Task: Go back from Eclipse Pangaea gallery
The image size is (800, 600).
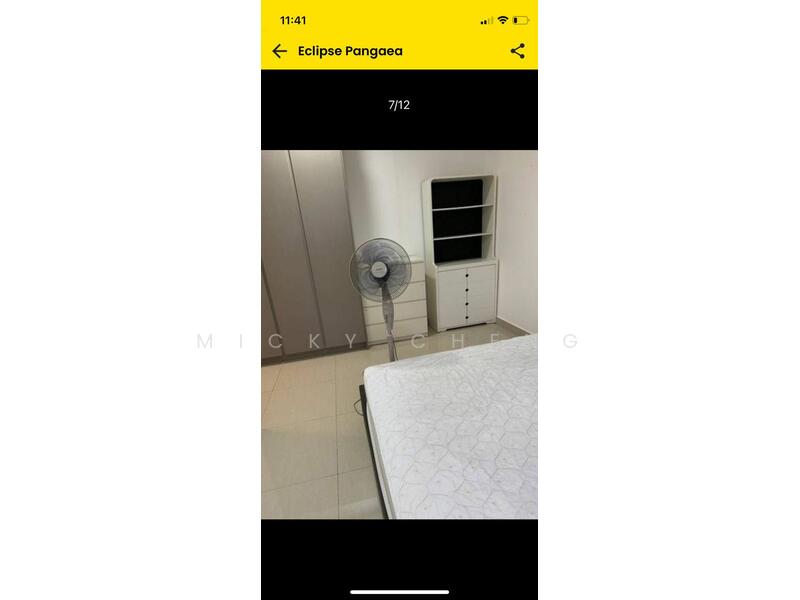Action: [279, 51]
